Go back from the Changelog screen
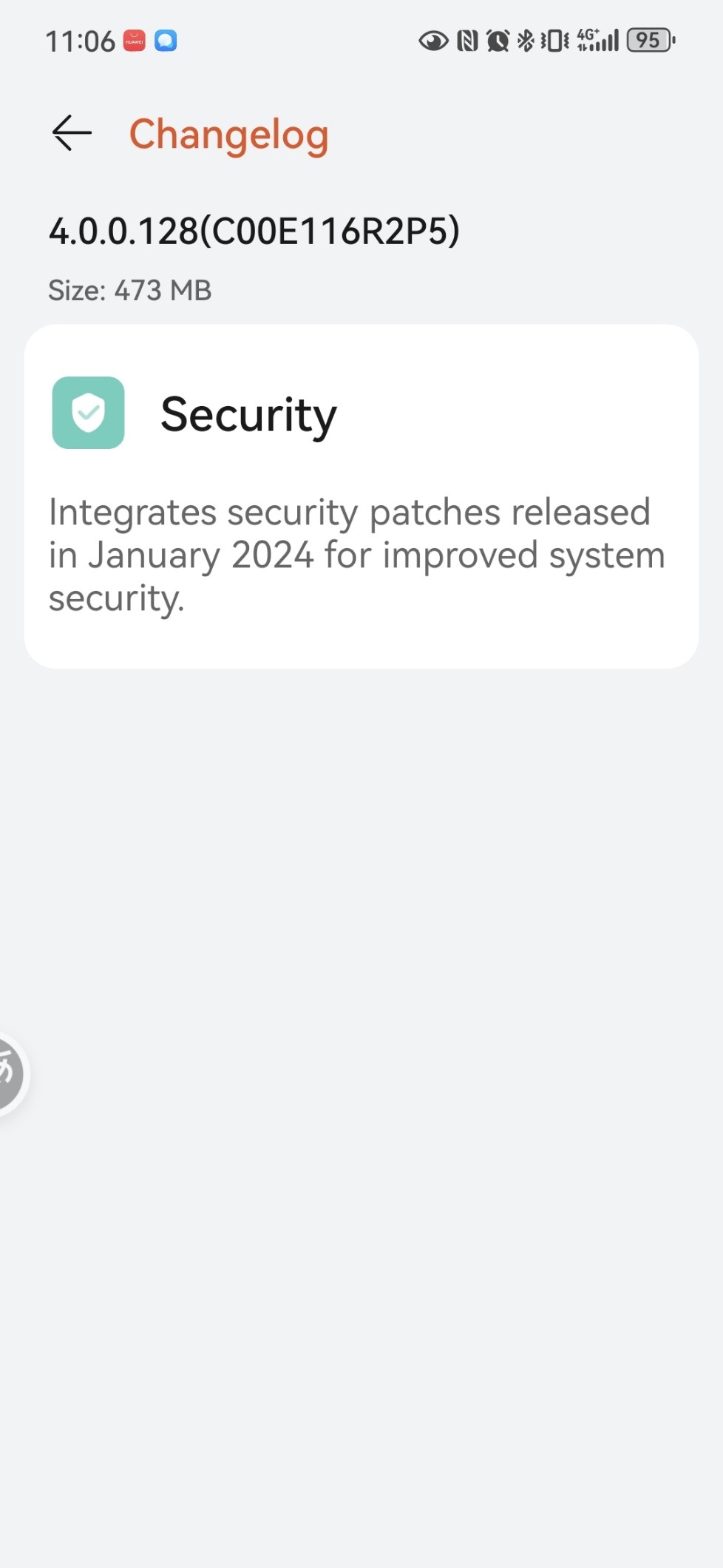The height and width of the screenshot is (1568, 723). click(72, 133)
